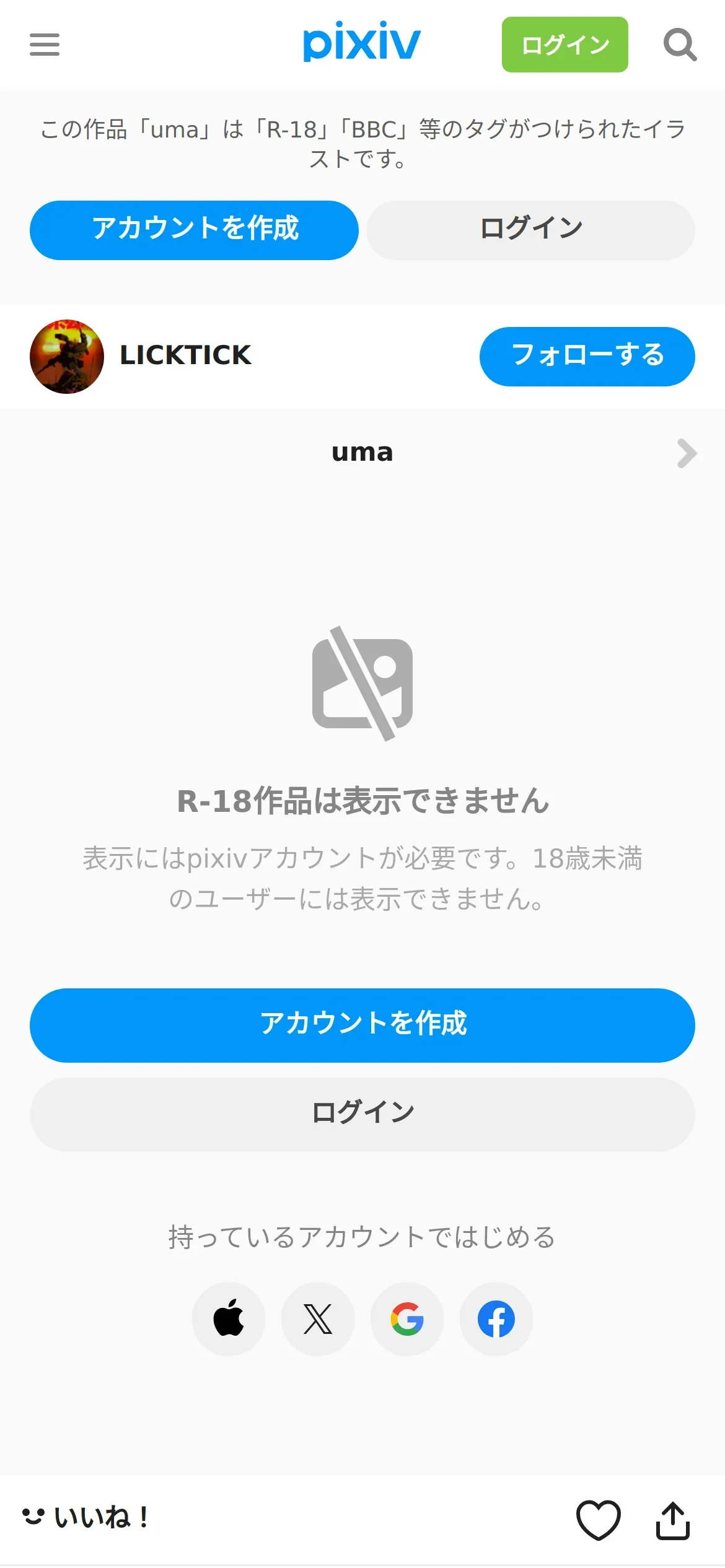Open the hamburger menu
725x1568 pixels.
[45, 45]
